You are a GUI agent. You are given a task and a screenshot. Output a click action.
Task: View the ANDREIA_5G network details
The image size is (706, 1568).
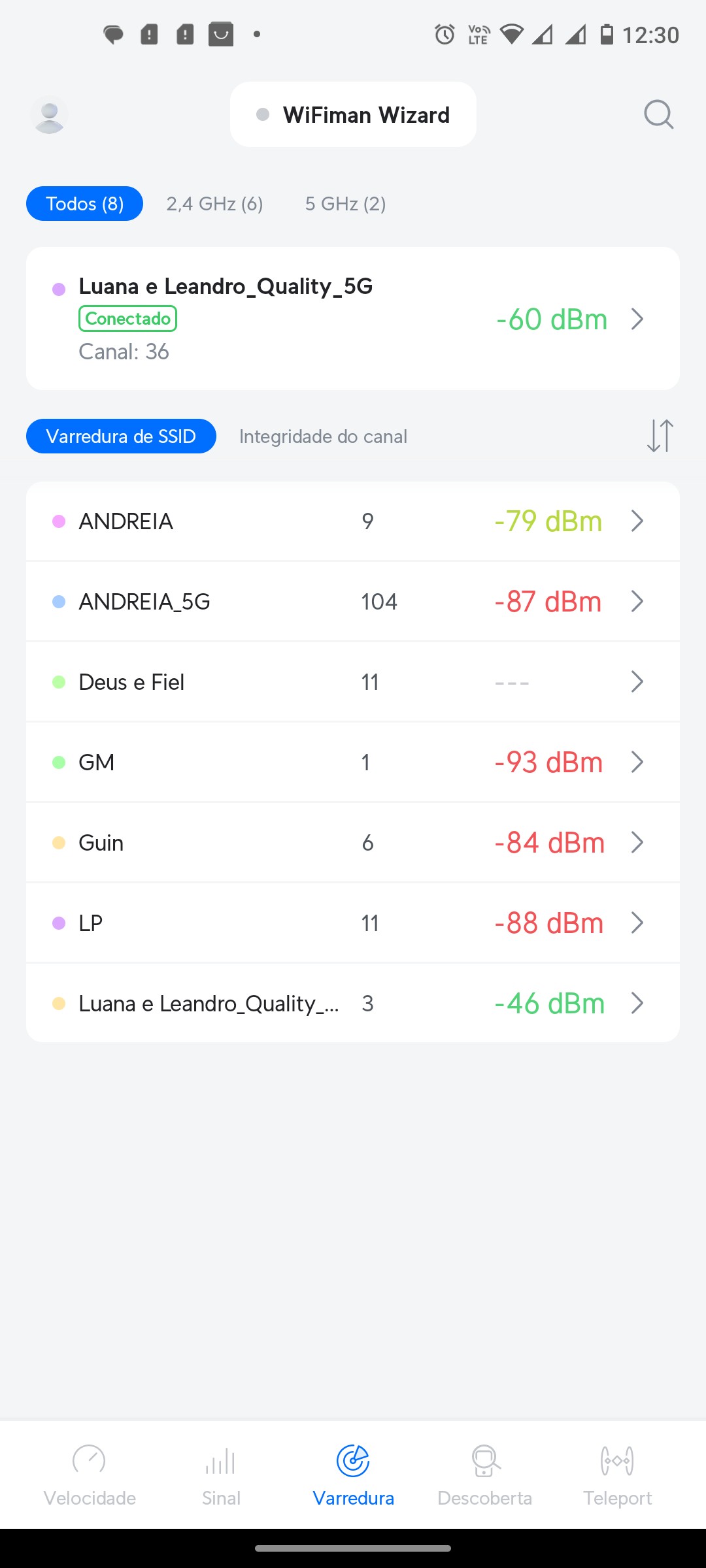click(x=353, y=602)
